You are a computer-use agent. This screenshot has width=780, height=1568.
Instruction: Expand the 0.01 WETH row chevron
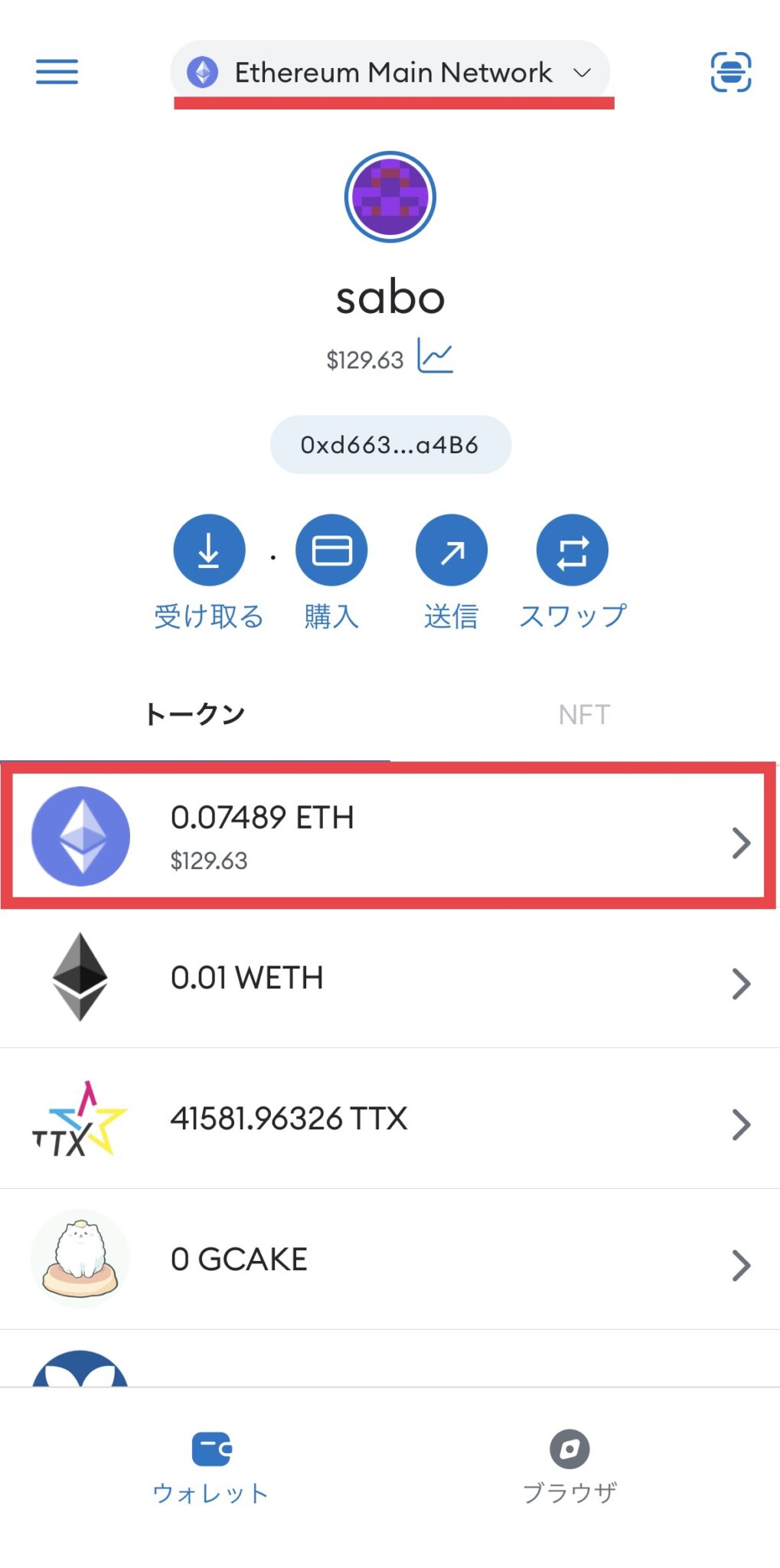coord(739,983)
